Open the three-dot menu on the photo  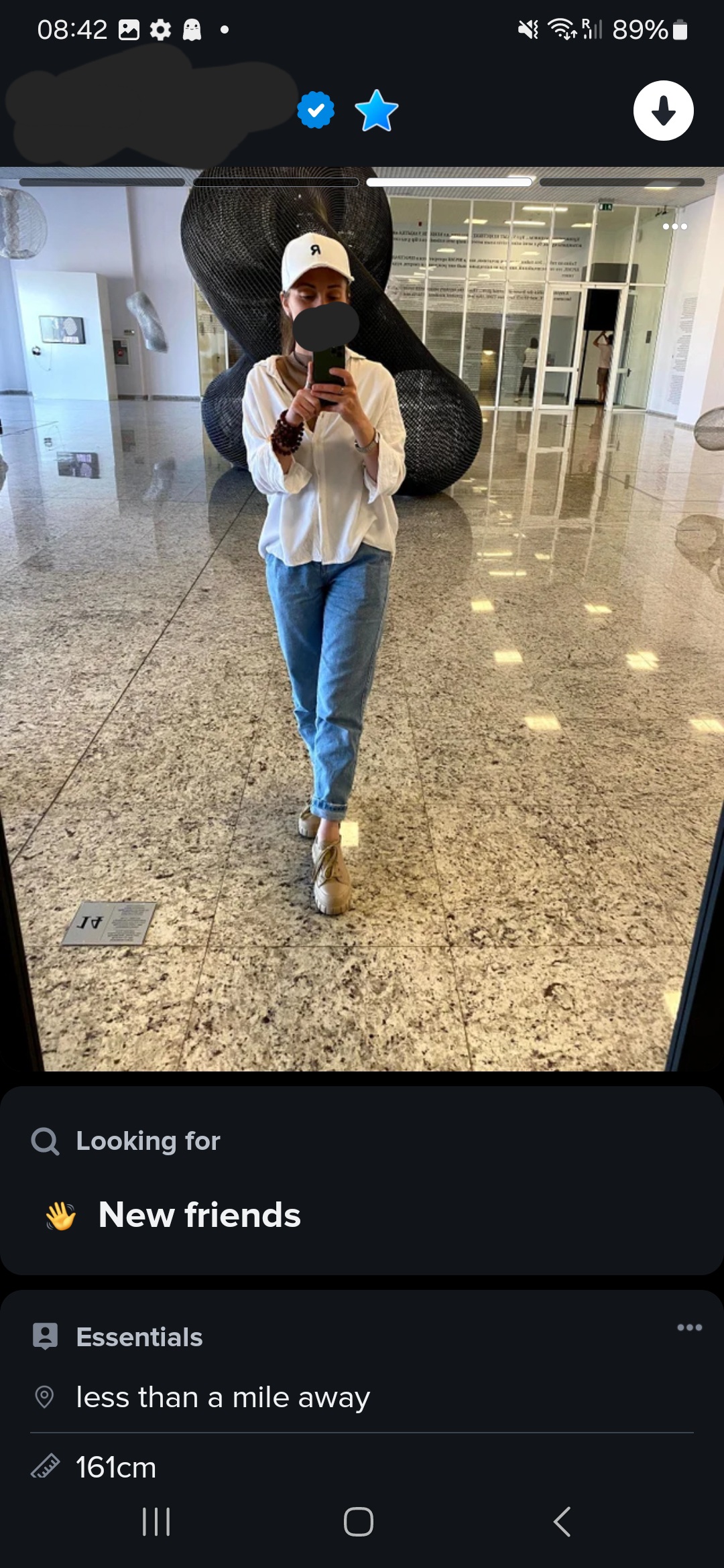point(674,226)
